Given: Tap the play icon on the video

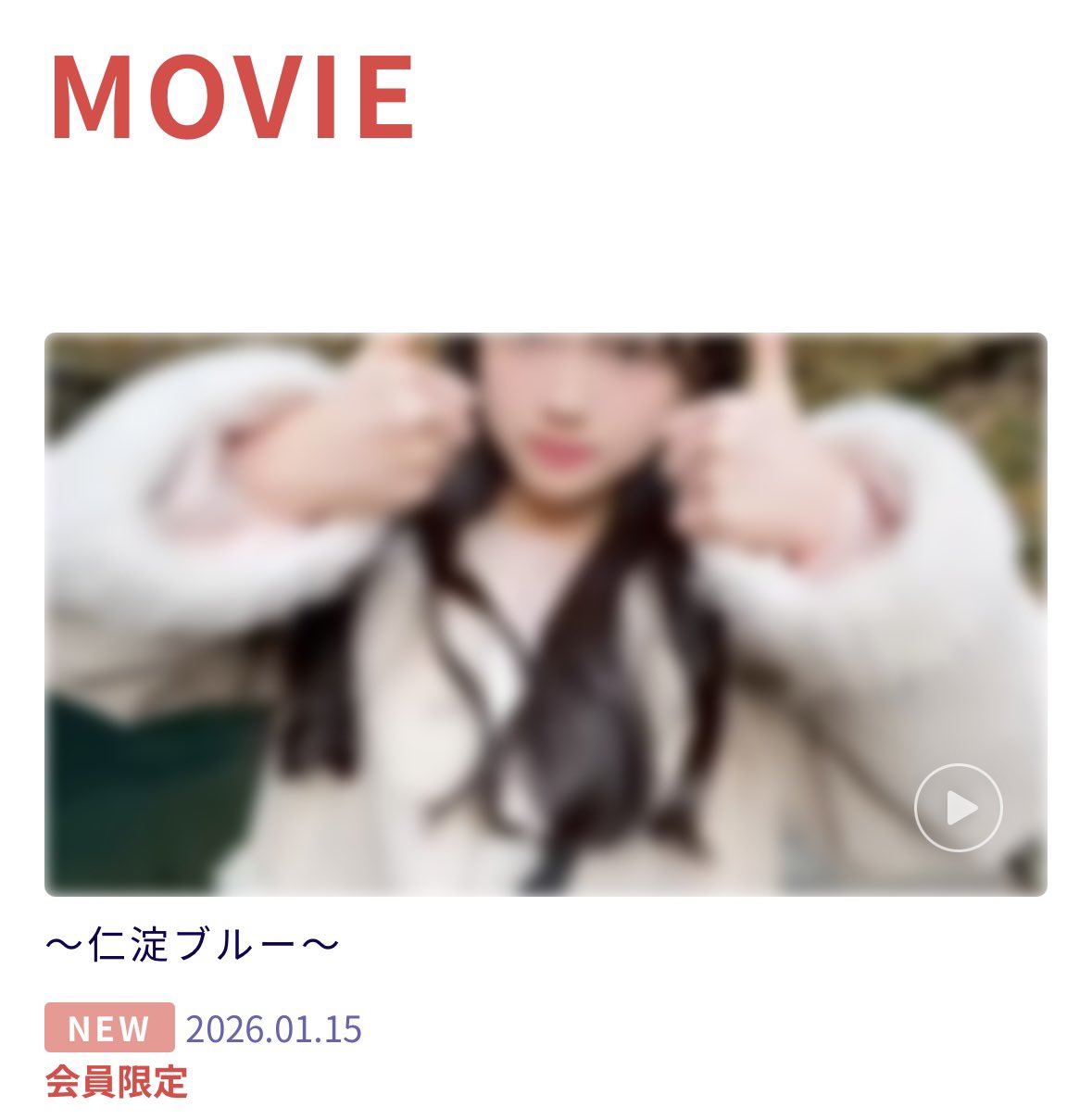Looking at the screenshot, I should (958, 808).
